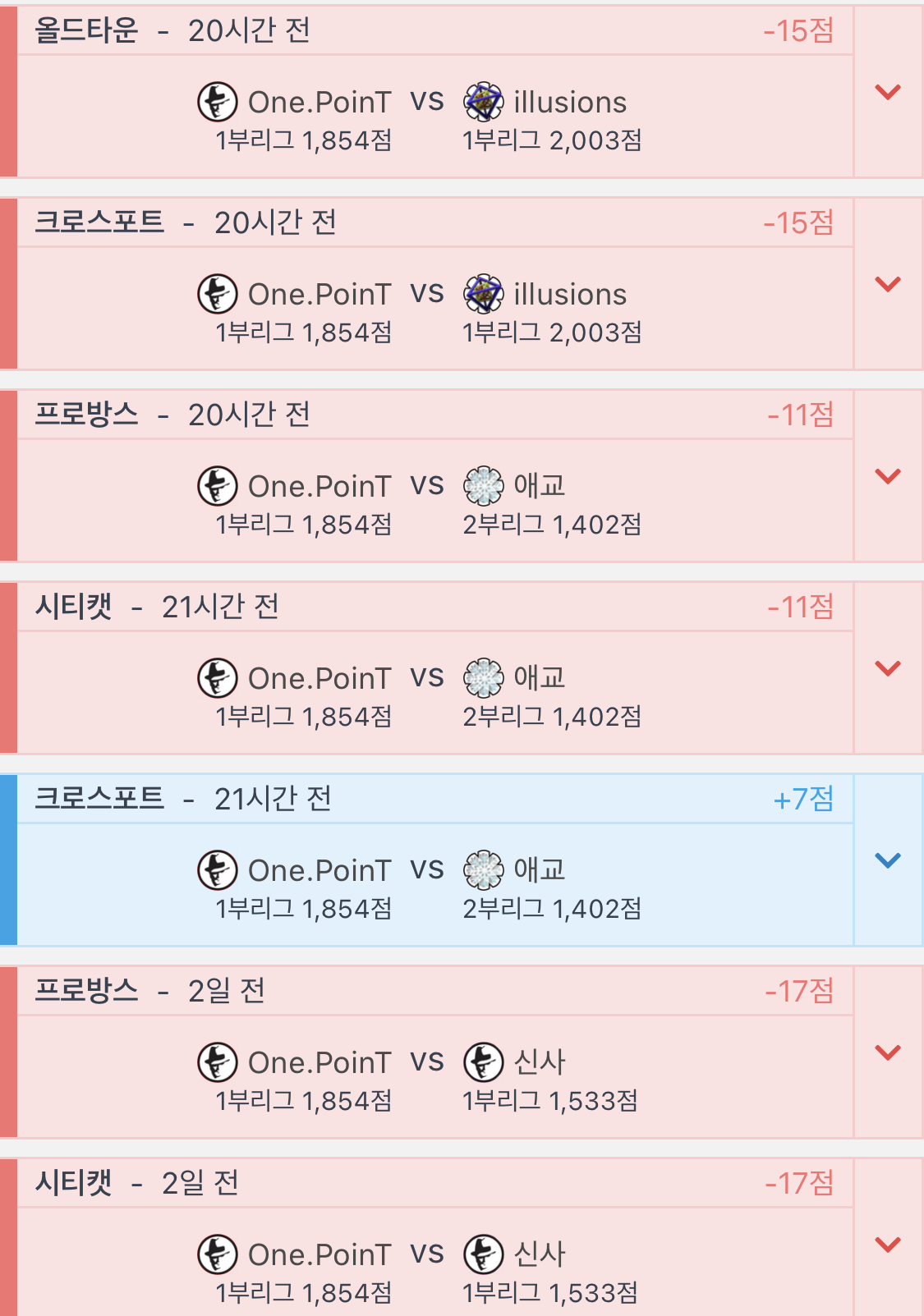Expand the 크로스포트 match against illusions
This screenshot has height=1316, width=924.
coord(888,284)
